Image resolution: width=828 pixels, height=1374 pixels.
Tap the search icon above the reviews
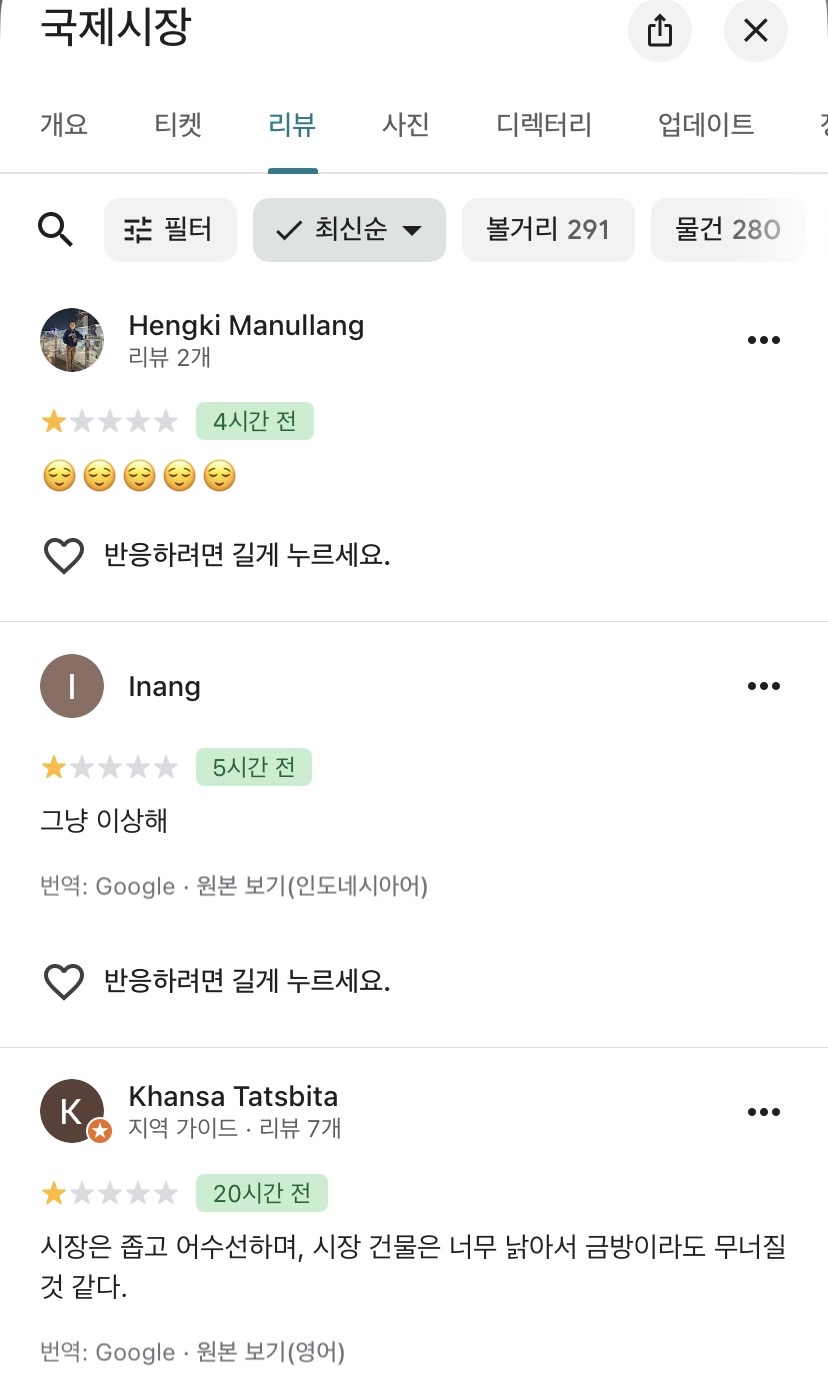tap(56, 229)
